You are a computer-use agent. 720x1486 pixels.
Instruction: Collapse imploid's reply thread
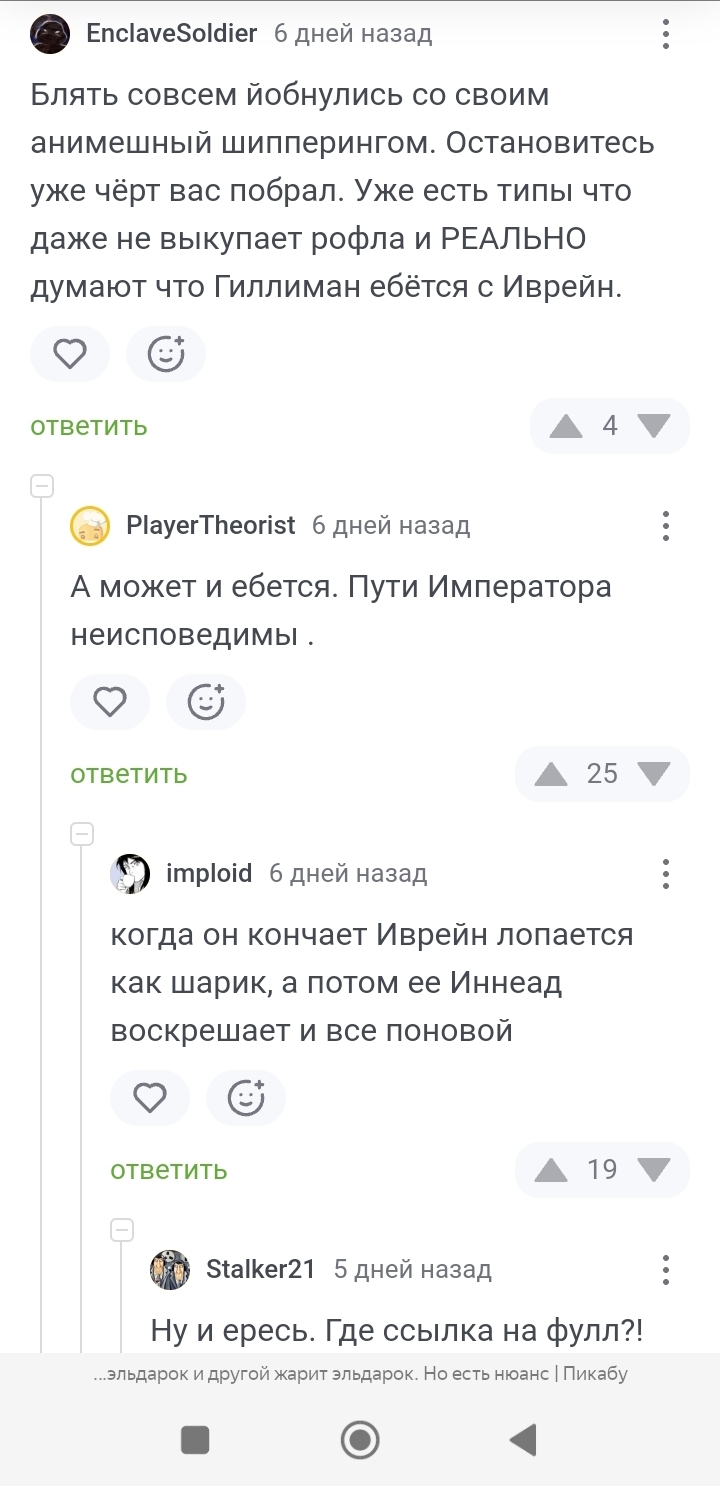(82, 834)
